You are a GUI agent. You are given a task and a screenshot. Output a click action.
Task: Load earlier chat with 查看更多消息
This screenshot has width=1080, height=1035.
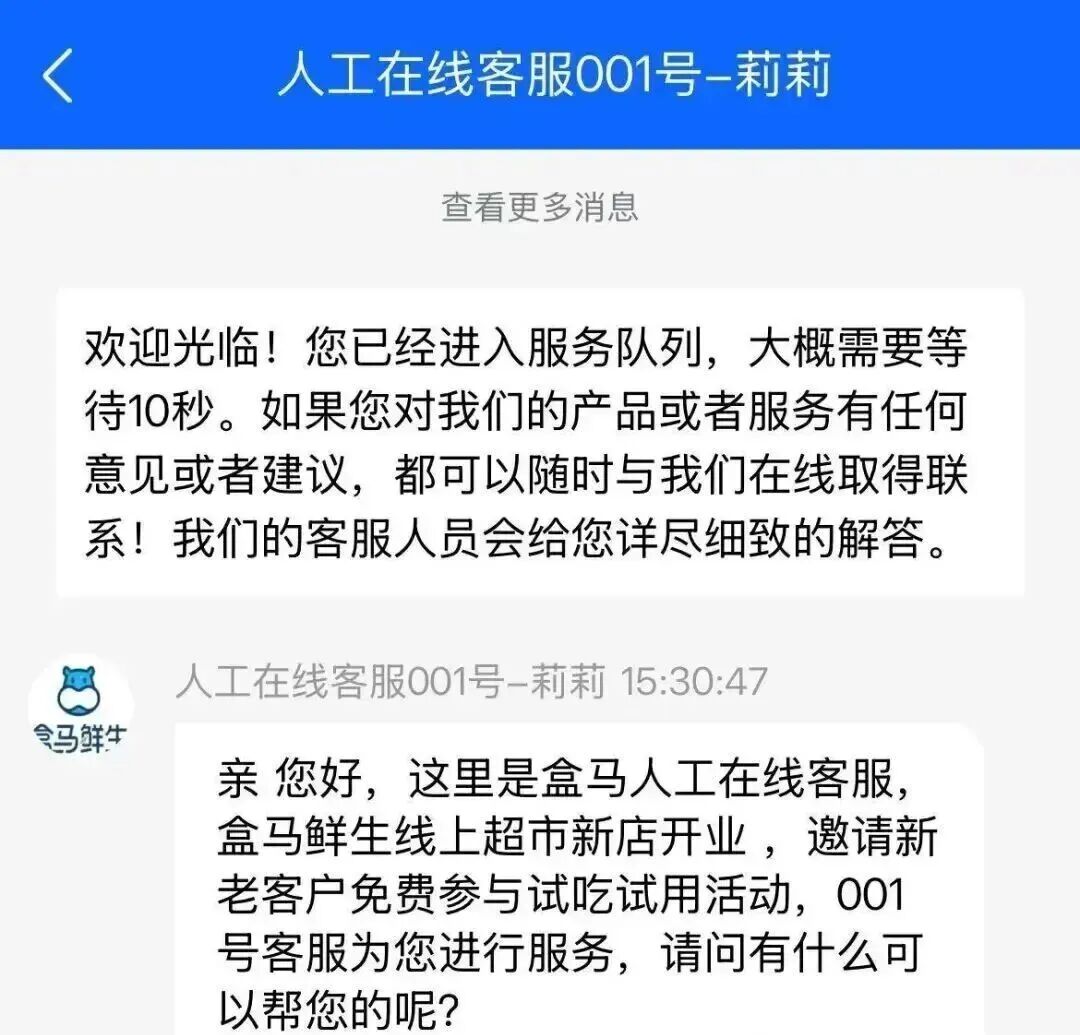pyautogui.click(x=540, y=207)
